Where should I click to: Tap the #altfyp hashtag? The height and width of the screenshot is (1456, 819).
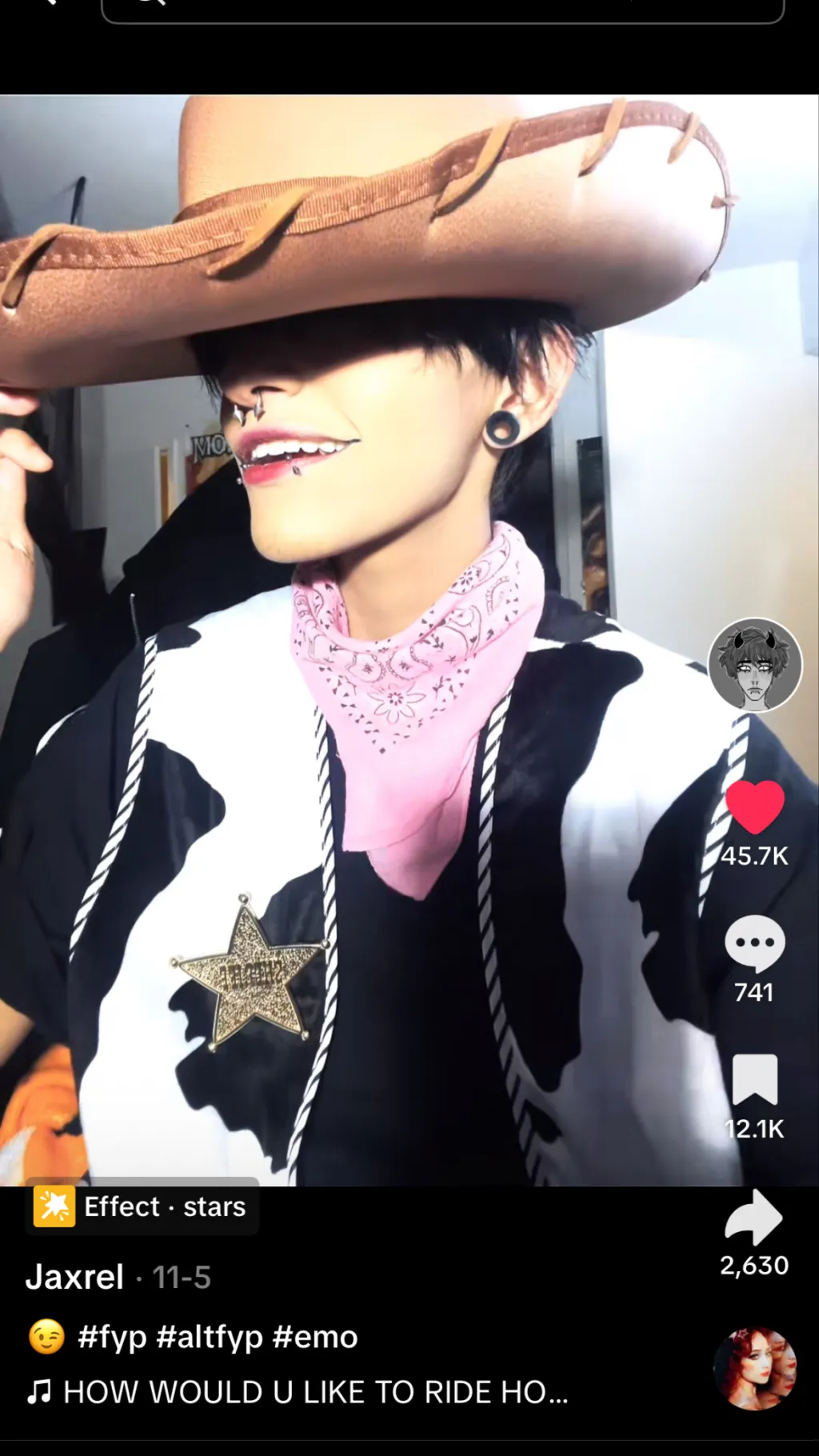[210, 1337]
